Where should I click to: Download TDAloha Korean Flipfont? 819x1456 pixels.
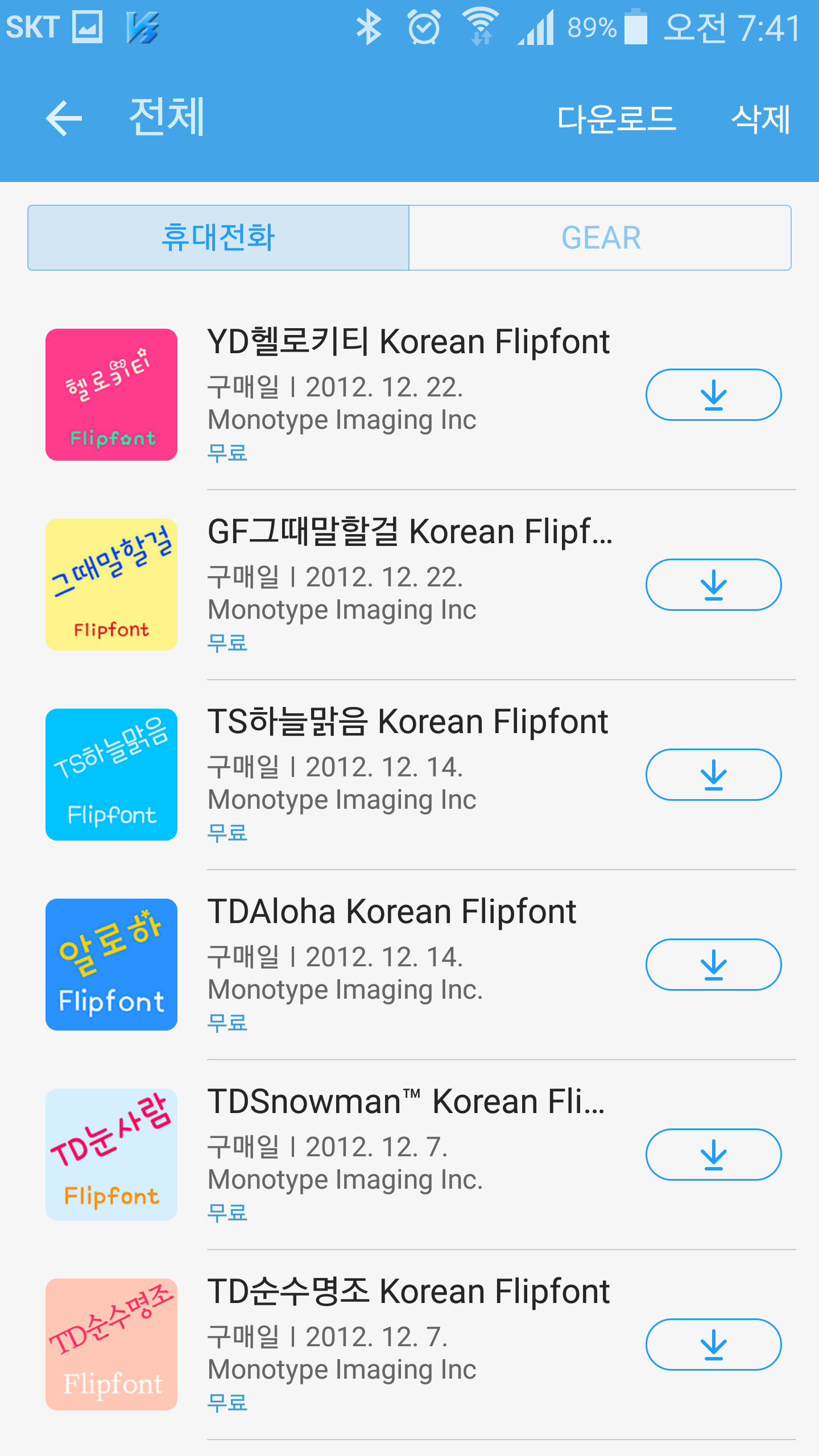point(713,965)
